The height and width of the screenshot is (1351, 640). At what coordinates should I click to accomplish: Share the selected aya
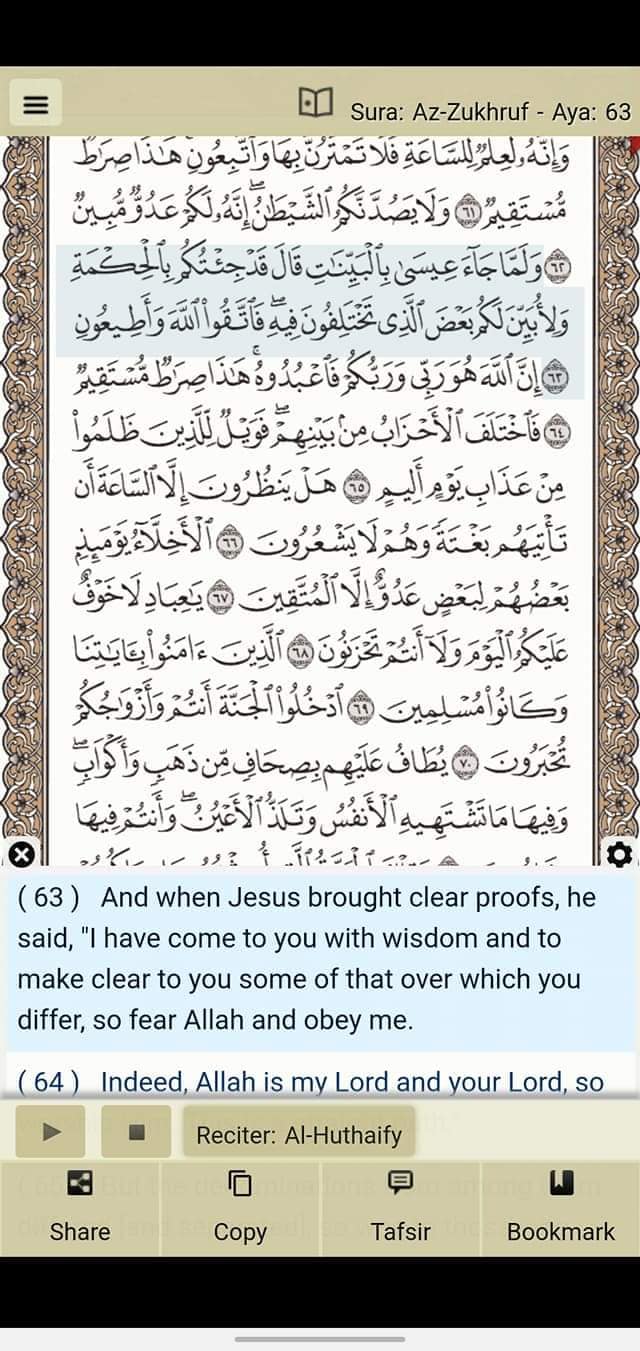(80, 1208)
